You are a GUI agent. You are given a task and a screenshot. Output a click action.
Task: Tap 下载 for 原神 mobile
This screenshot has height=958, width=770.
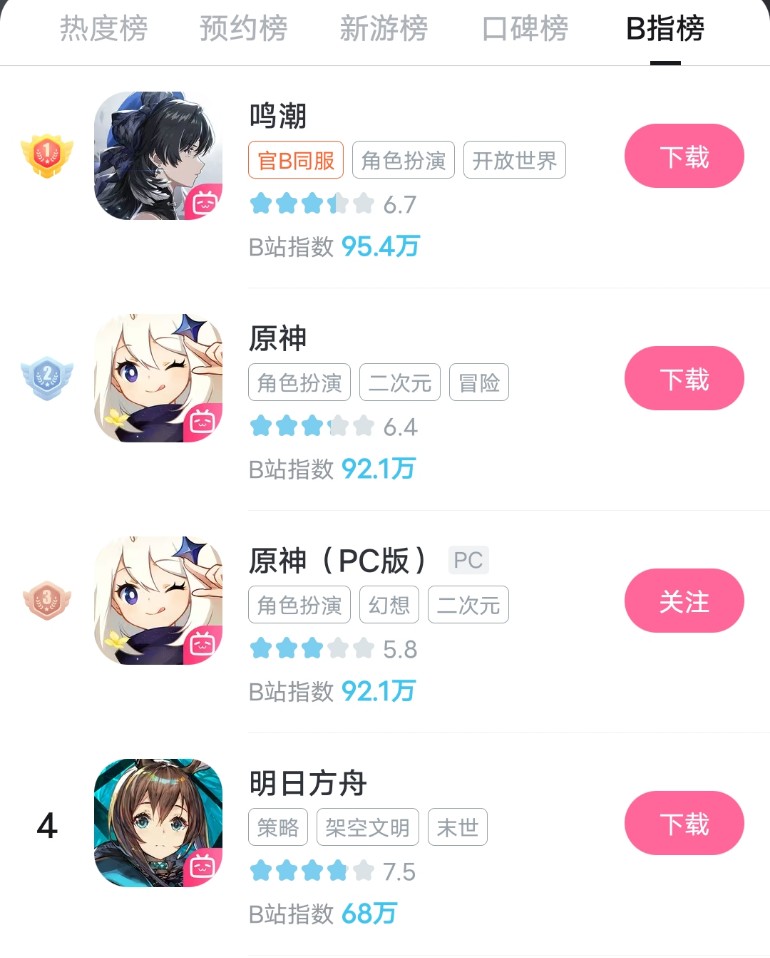[684, 379]
